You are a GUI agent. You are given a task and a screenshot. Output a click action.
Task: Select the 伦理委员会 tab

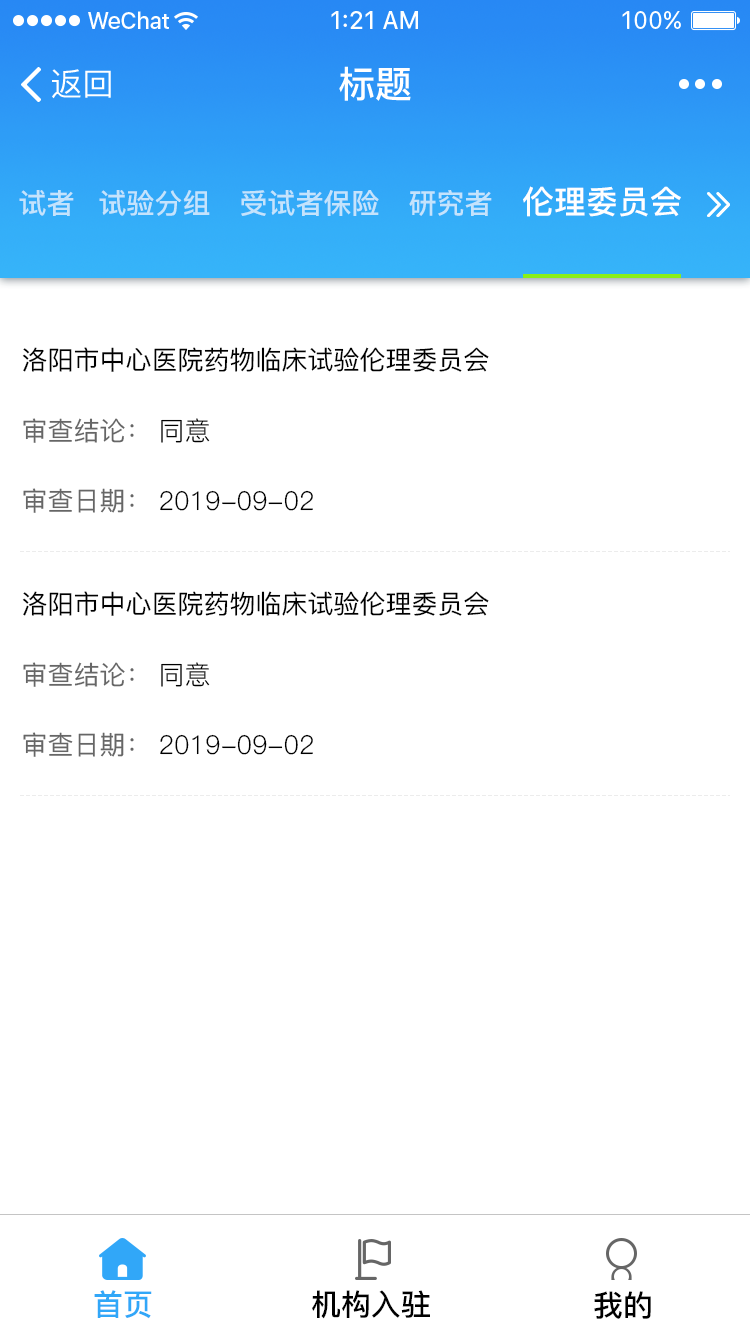pyautogui.click(x=602, y=203)
